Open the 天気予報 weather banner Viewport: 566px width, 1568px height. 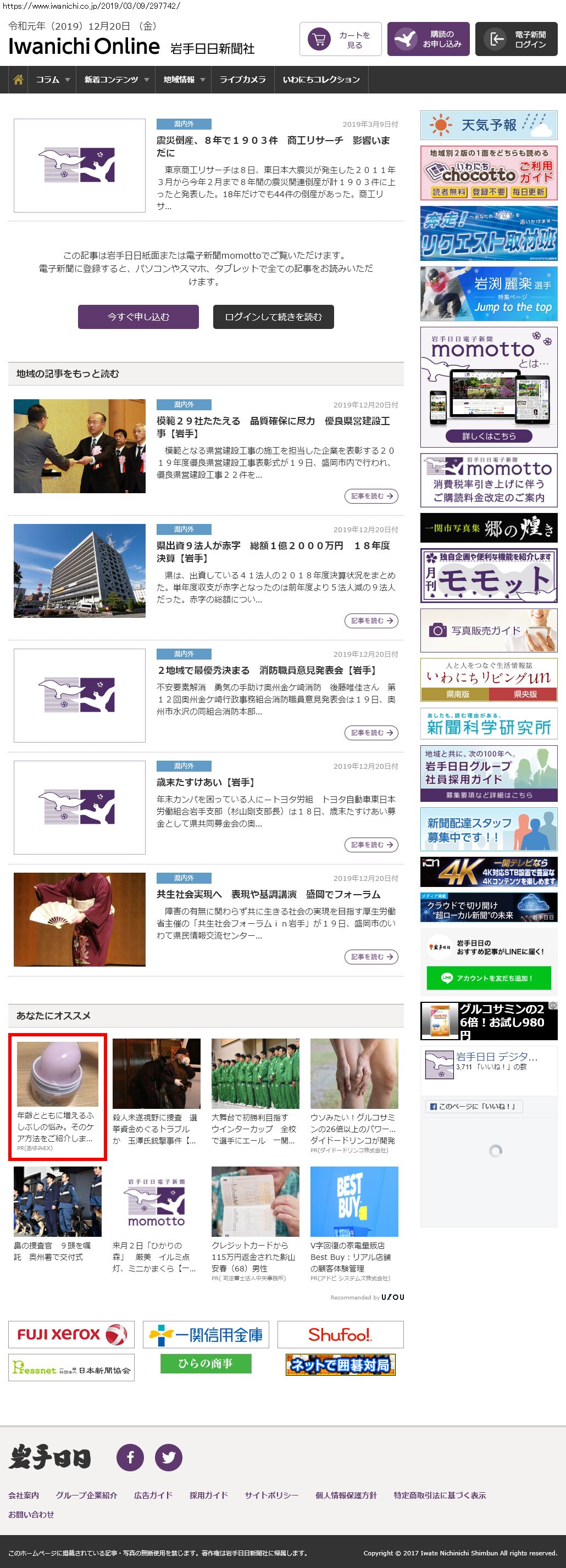click(x=489, y=125)
